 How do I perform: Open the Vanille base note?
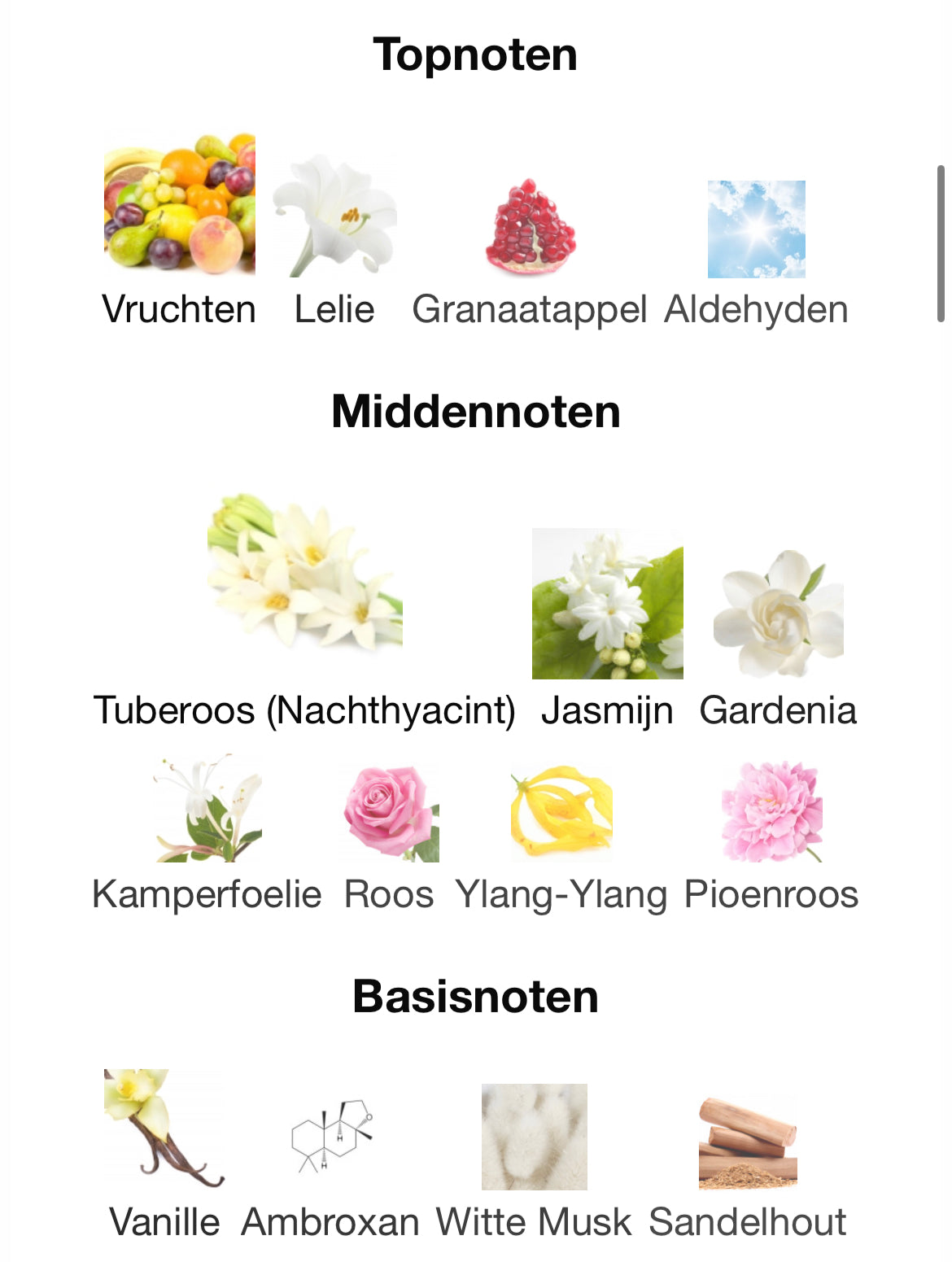click(164, 1128)
